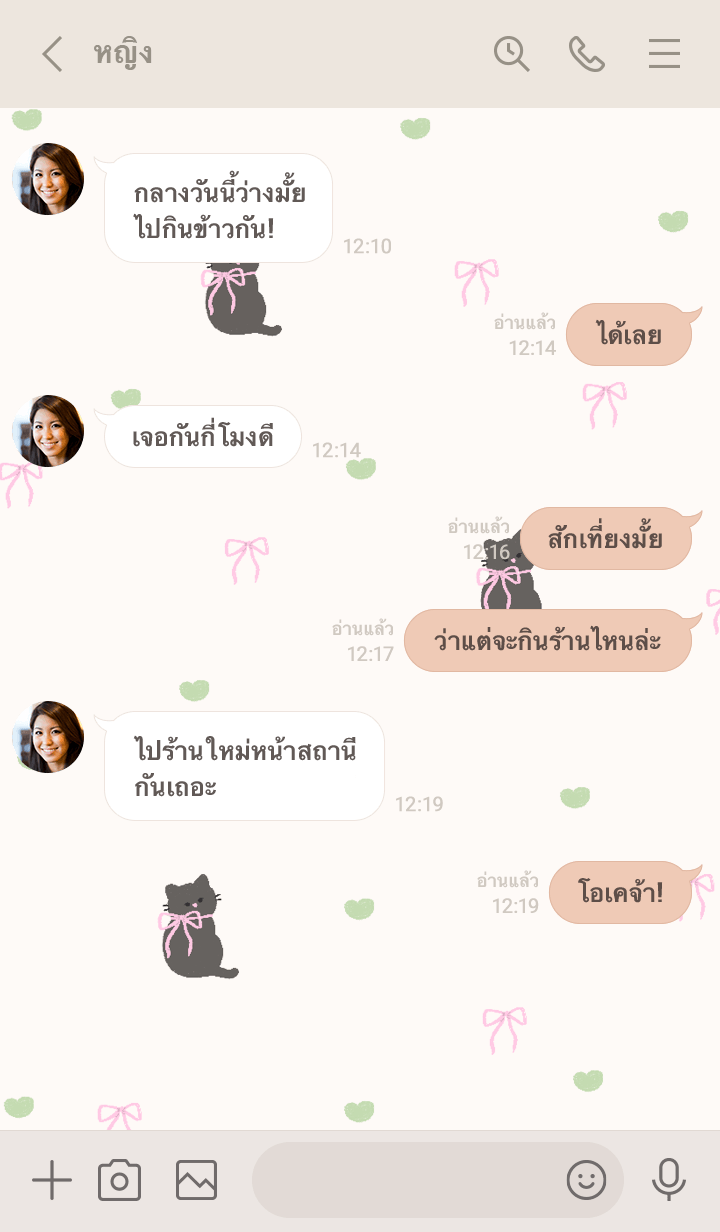Open the emoji and sticker picker
Viewport: 720px width, 1232px height.
(x=587, y=1181)
